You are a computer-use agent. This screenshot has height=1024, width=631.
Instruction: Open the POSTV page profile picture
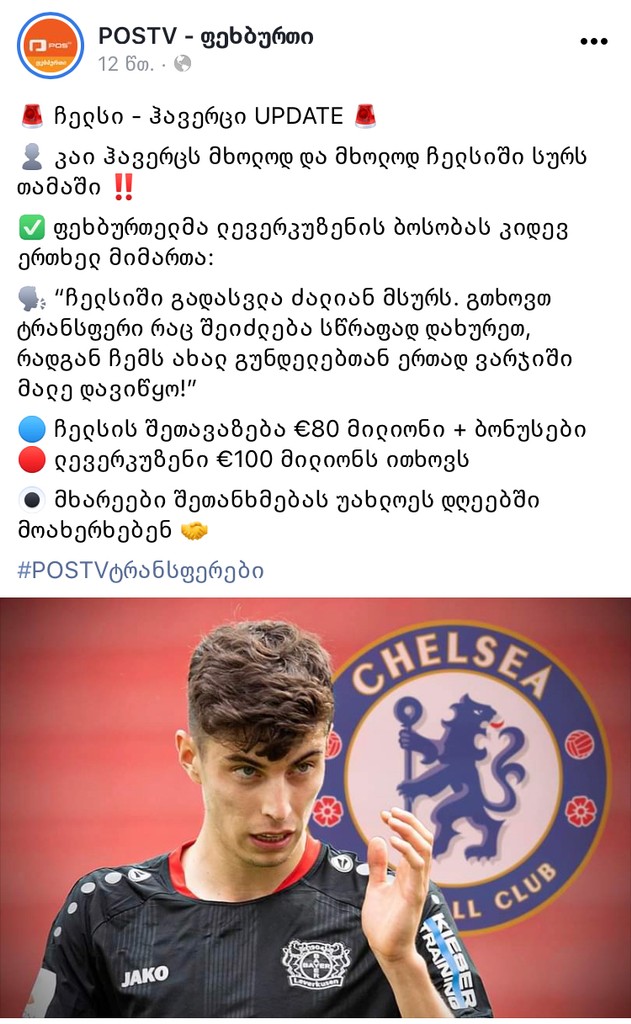50,46
